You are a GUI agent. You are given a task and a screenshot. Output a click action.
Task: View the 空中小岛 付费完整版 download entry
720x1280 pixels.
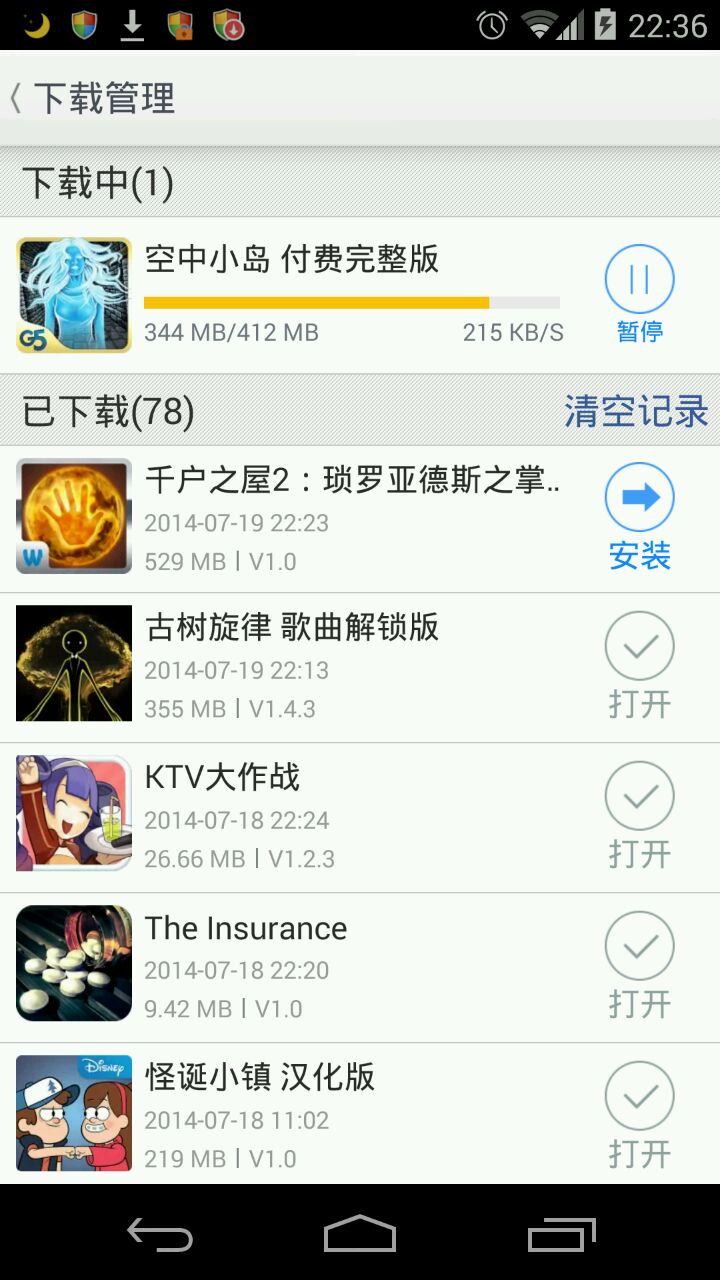300,295
